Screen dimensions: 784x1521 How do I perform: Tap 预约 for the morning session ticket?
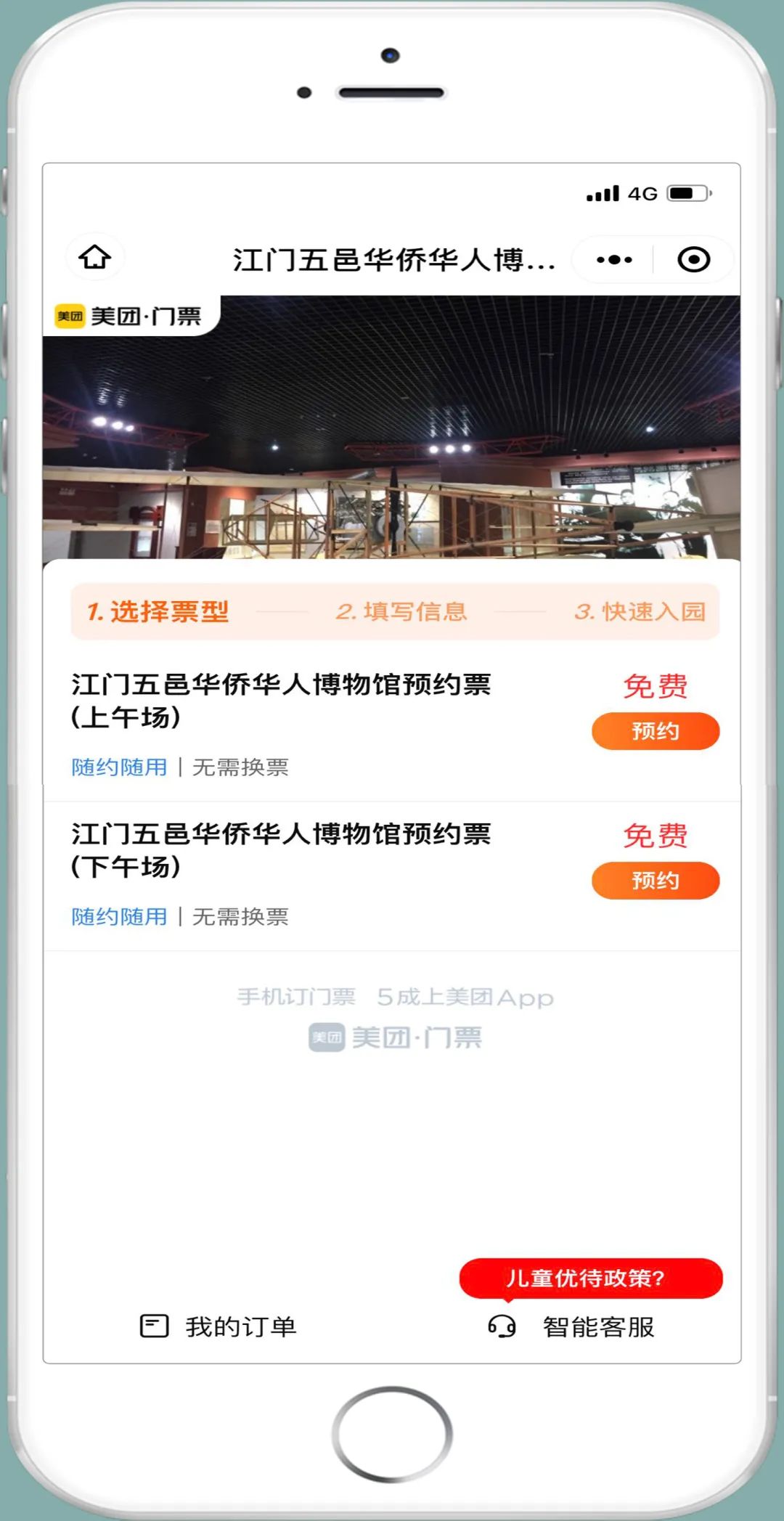(x=655, y=731)
